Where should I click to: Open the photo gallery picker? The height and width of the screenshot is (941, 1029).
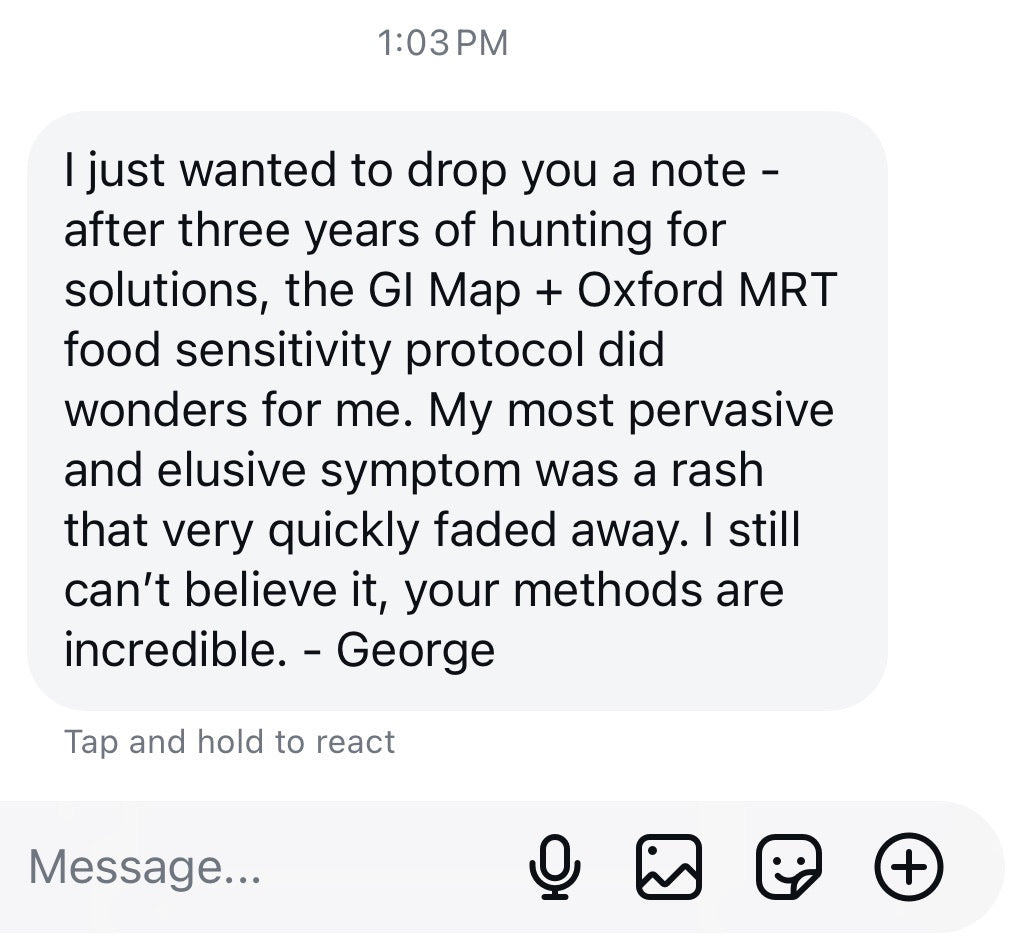point(668,866)
